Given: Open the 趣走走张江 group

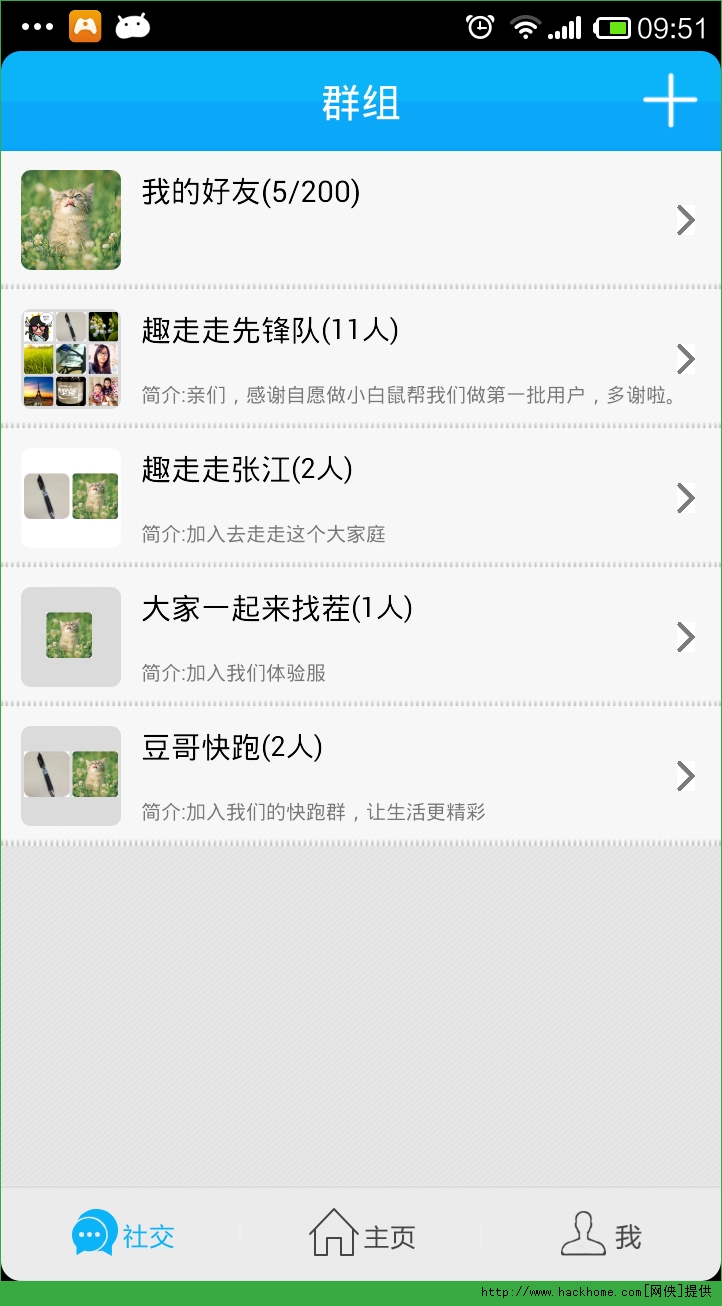Looking at the screenshot, I should pyautogui.click(x=360, y=498).
